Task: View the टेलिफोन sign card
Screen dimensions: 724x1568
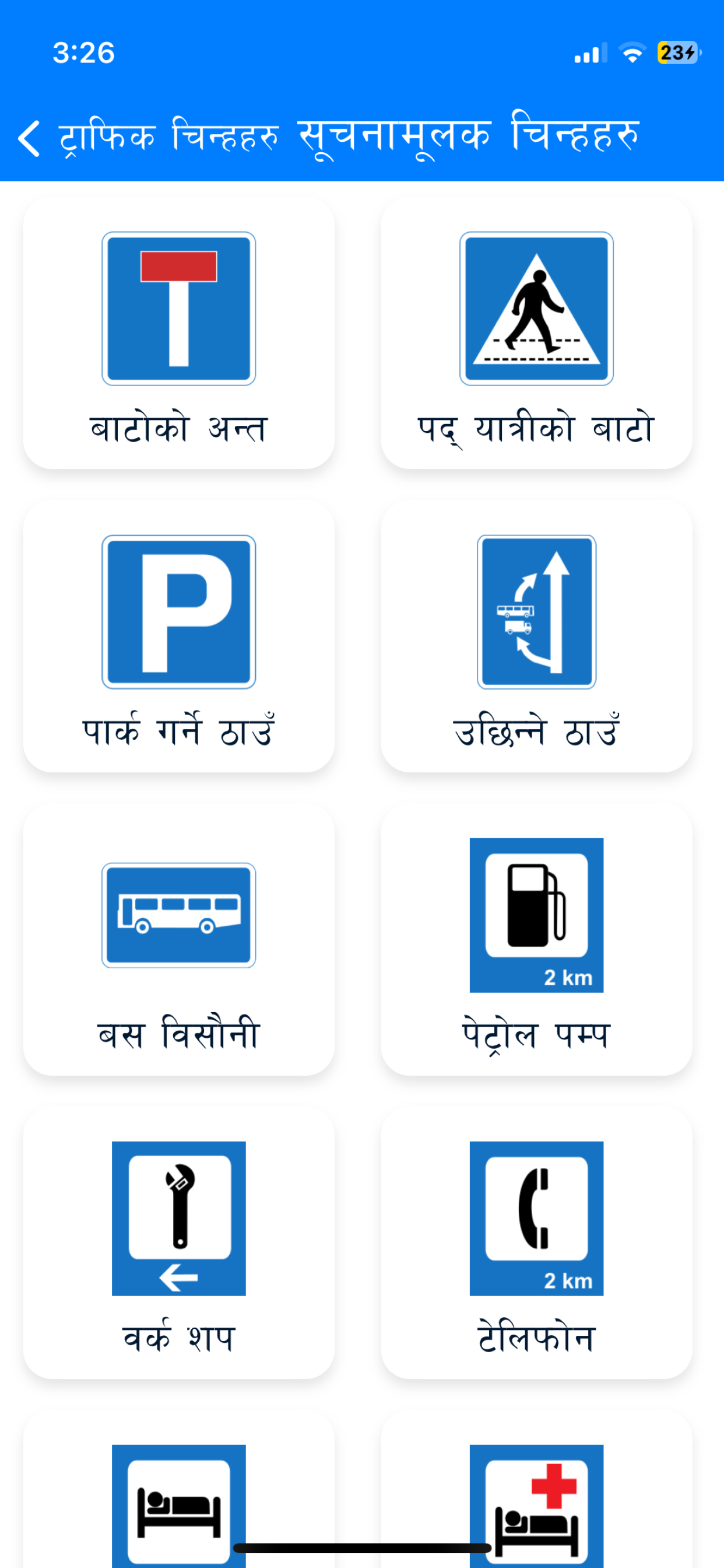Action: [537, 1243]
